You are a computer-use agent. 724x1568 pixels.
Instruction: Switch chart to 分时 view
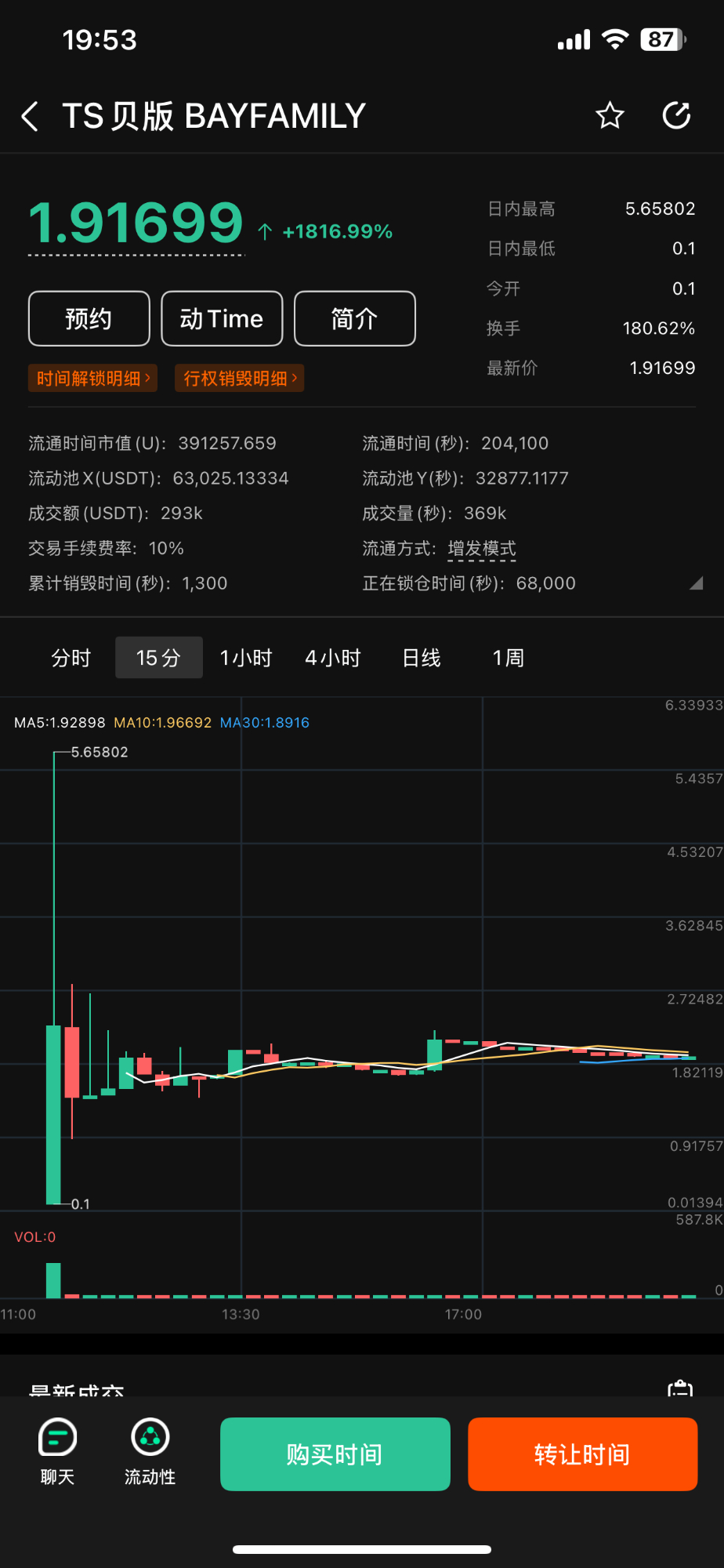coord(71,658)
